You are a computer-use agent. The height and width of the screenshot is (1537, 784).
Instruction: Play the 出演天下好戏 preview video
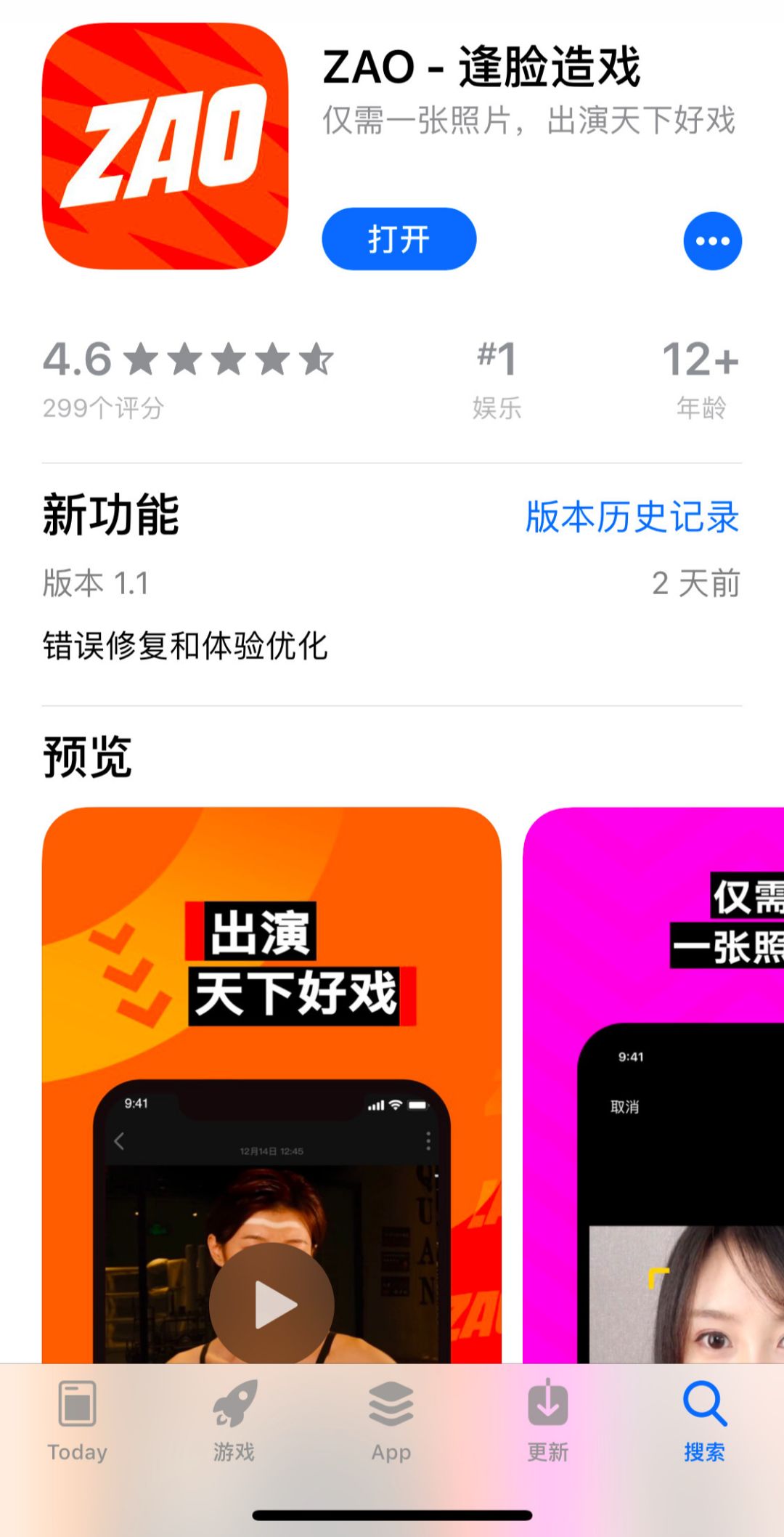(x=271, y=1305)
